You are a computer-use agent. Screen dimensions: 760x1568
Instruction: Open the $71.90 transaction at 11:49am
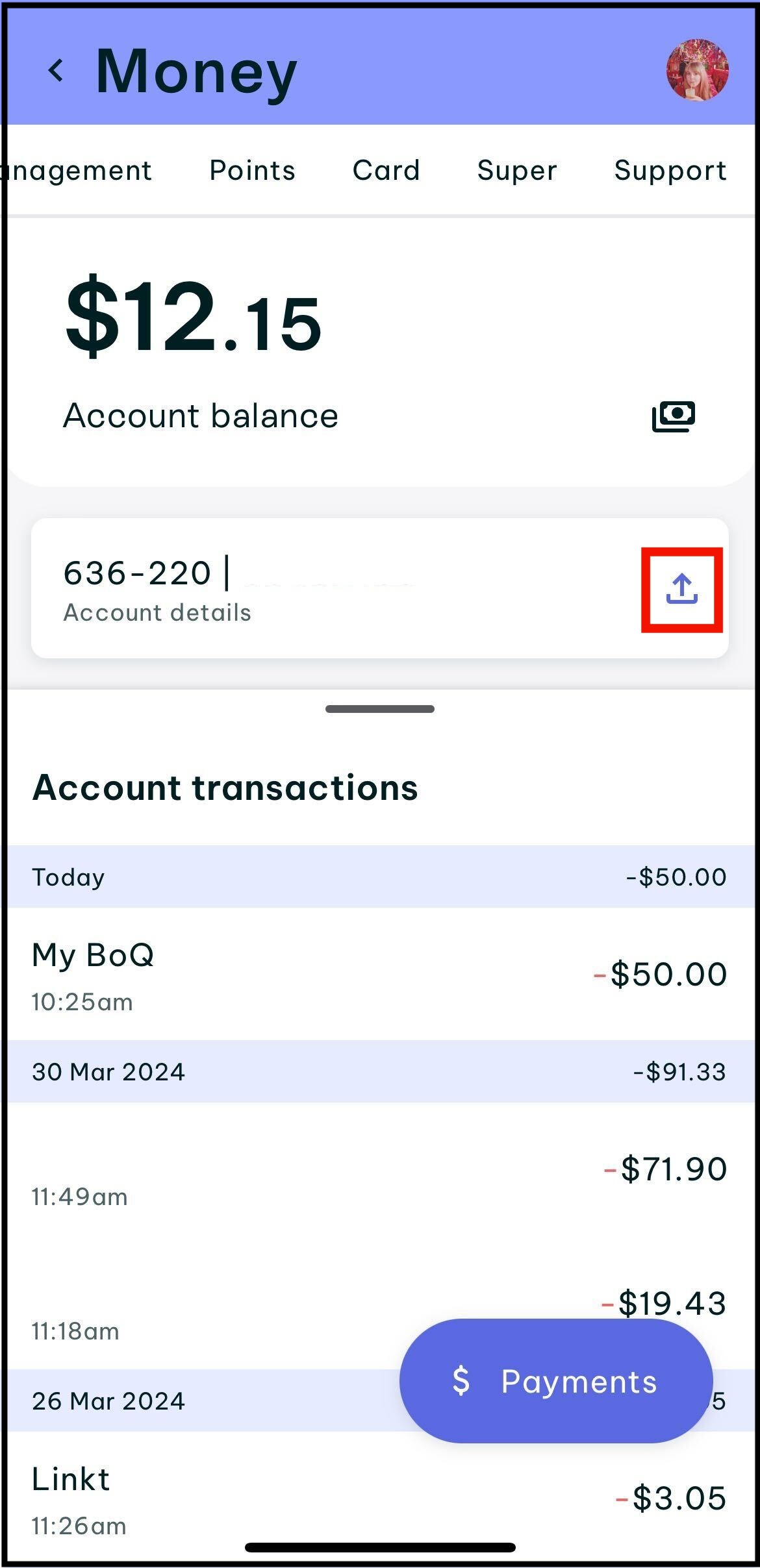click(380, 1169)
